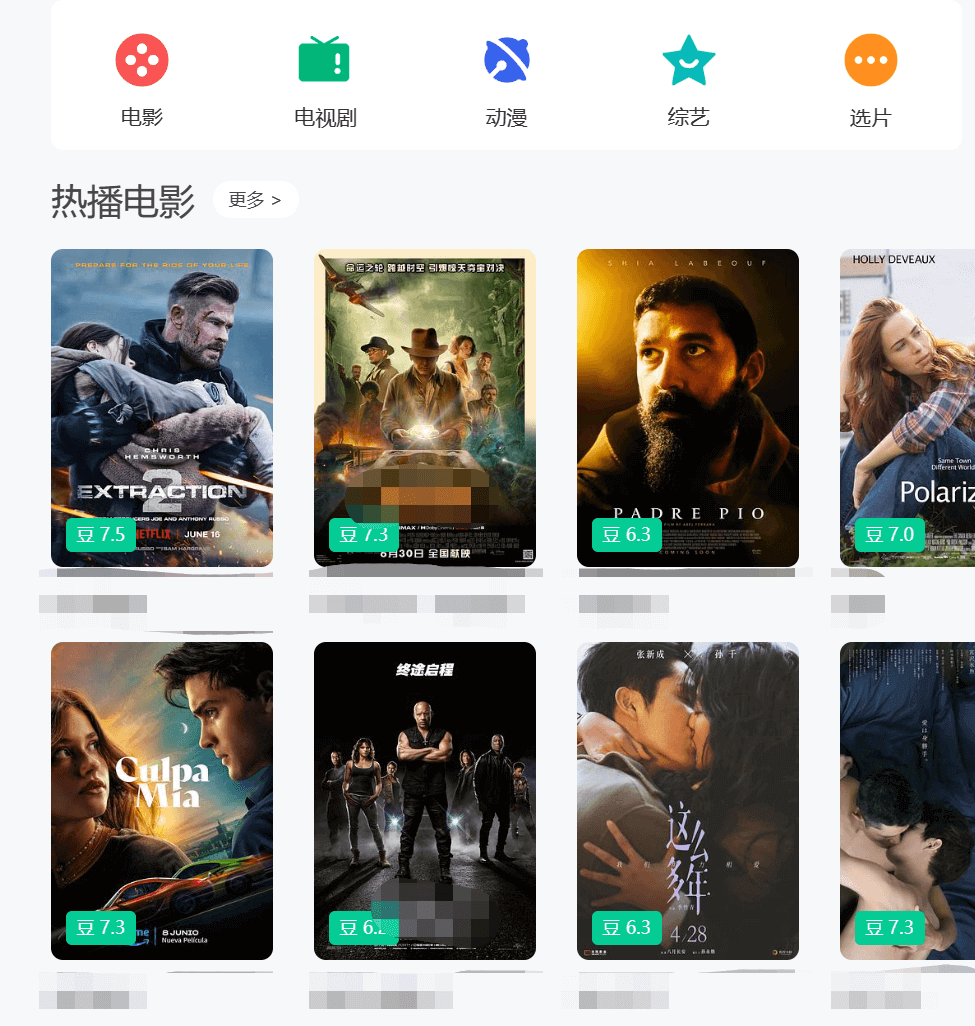The image size is (975, 1026).
Task: Click the orange ellipsis 选片 icon
Action: (870, 60)
